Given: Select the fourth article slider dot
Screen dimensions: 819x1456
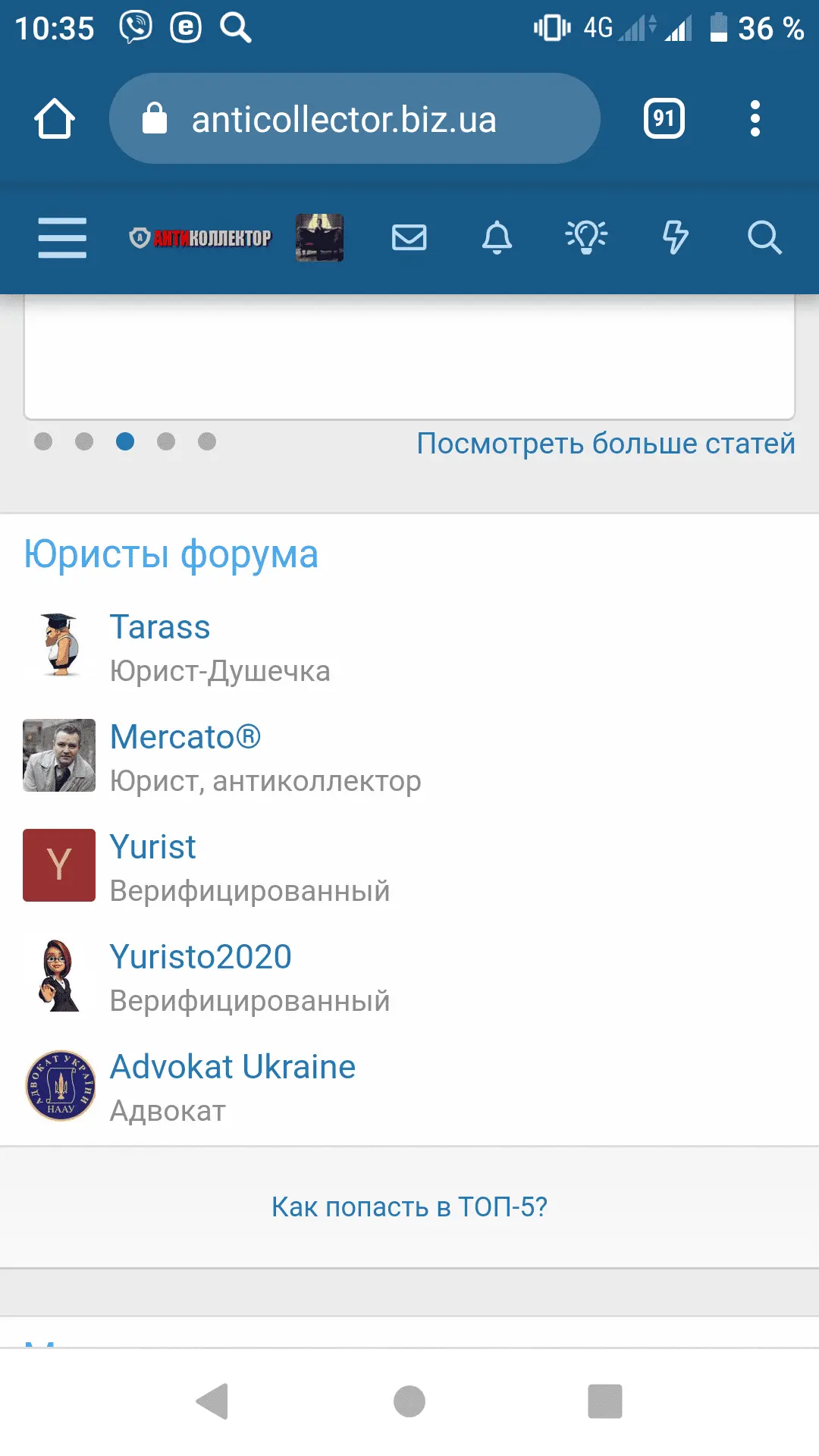Looking at the screenshot, I should [166, 441].
